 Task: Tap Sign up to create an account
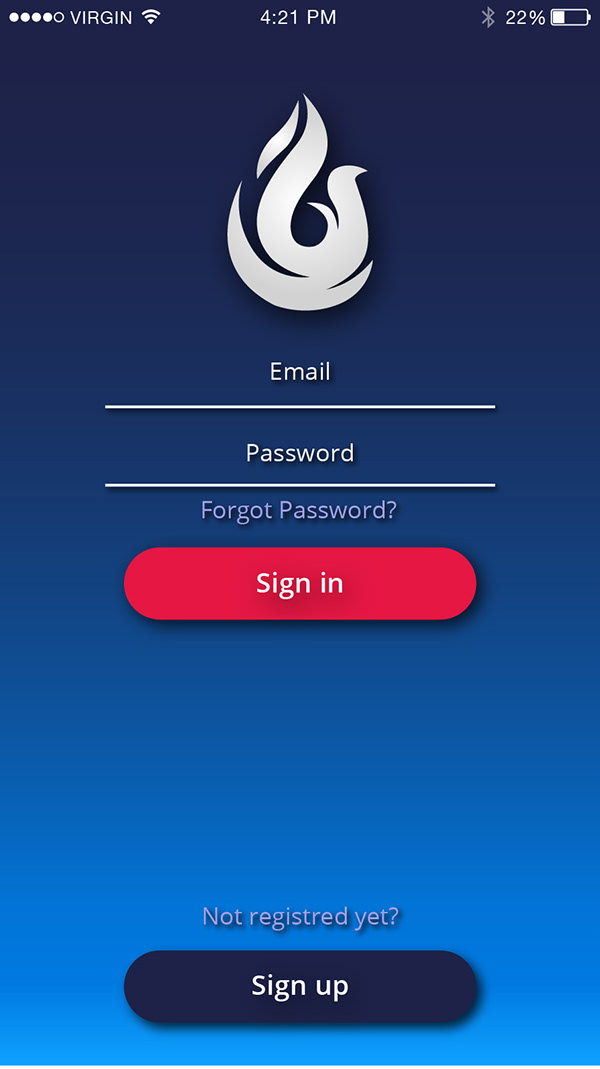tap(300, 986)
